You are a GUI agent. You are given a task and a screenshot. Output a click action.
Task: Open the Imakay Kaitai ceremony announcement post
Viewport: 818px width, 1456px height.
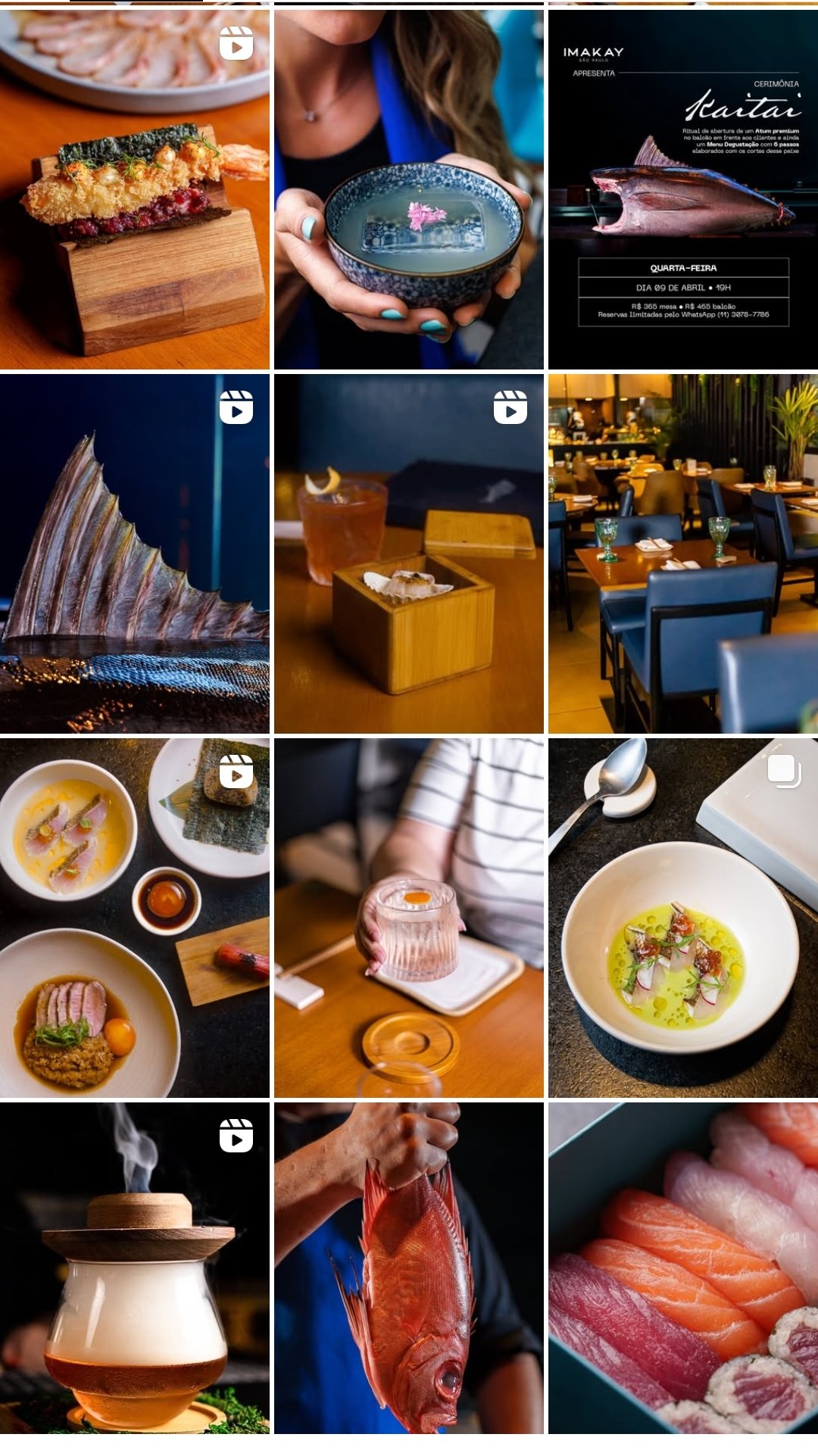[x=682, y=189]
